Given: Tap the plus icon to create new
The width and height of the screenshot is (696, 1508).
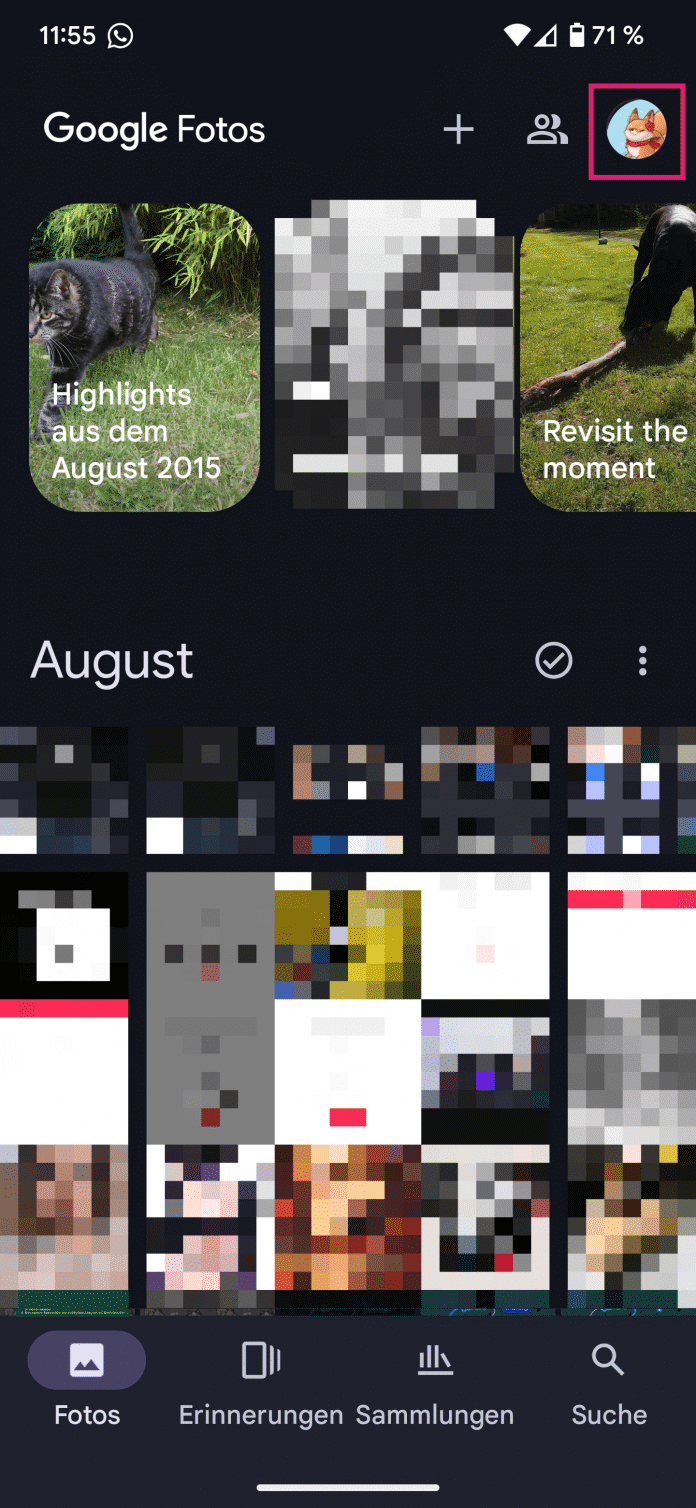Looking at the screenshot, I should coord(458,129).
